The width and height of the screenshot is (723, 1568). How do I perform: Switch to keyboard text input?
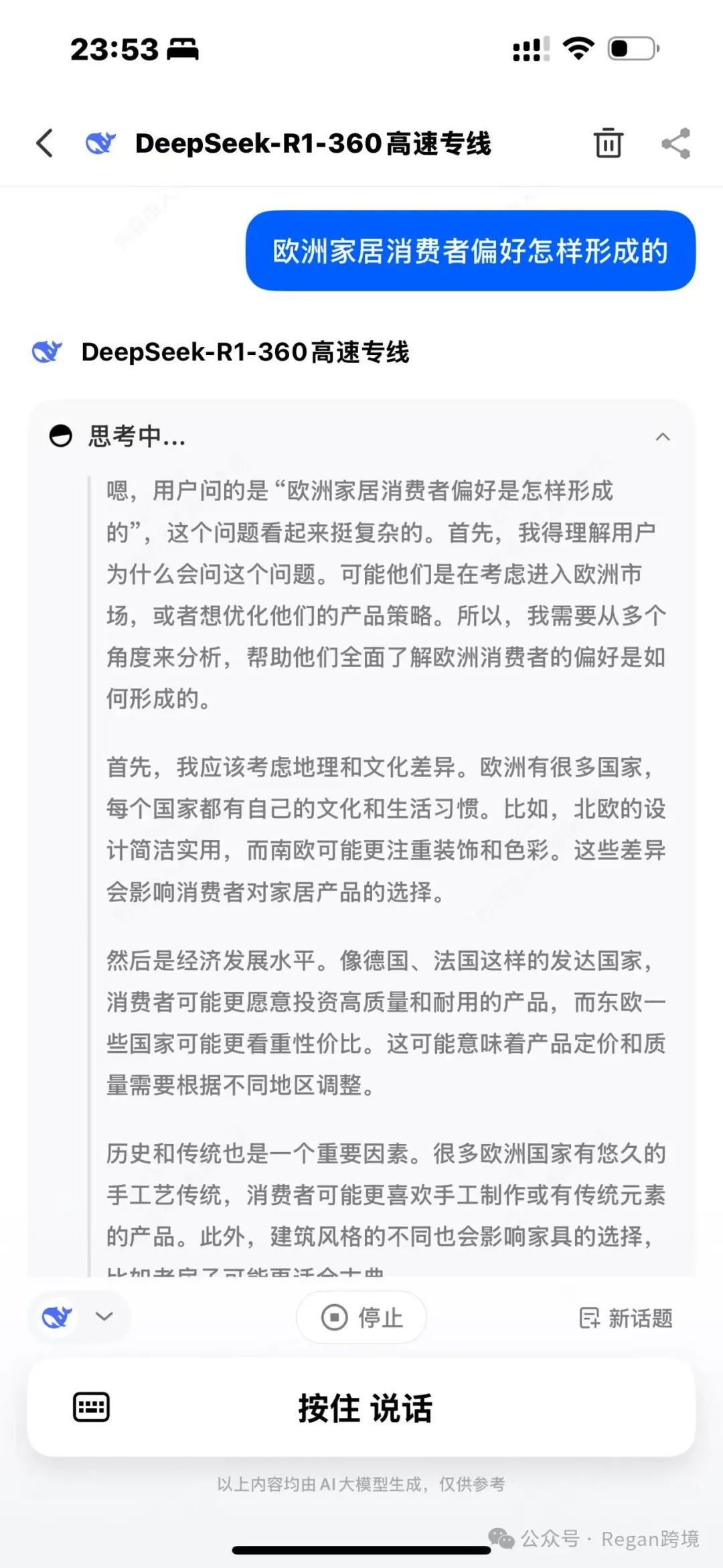click(91, 1407)
